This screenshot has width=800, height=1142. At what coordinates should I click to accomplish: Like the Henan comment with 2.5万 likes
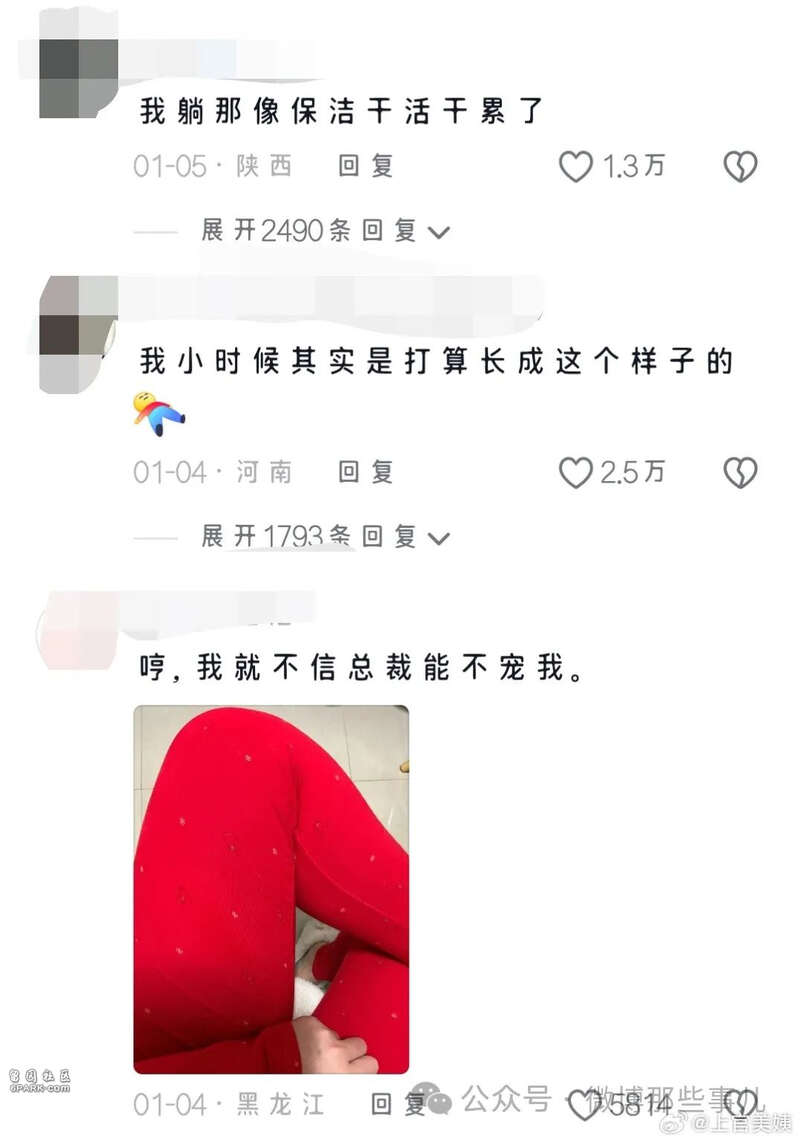pyautogui.click(x=575, y=472)
